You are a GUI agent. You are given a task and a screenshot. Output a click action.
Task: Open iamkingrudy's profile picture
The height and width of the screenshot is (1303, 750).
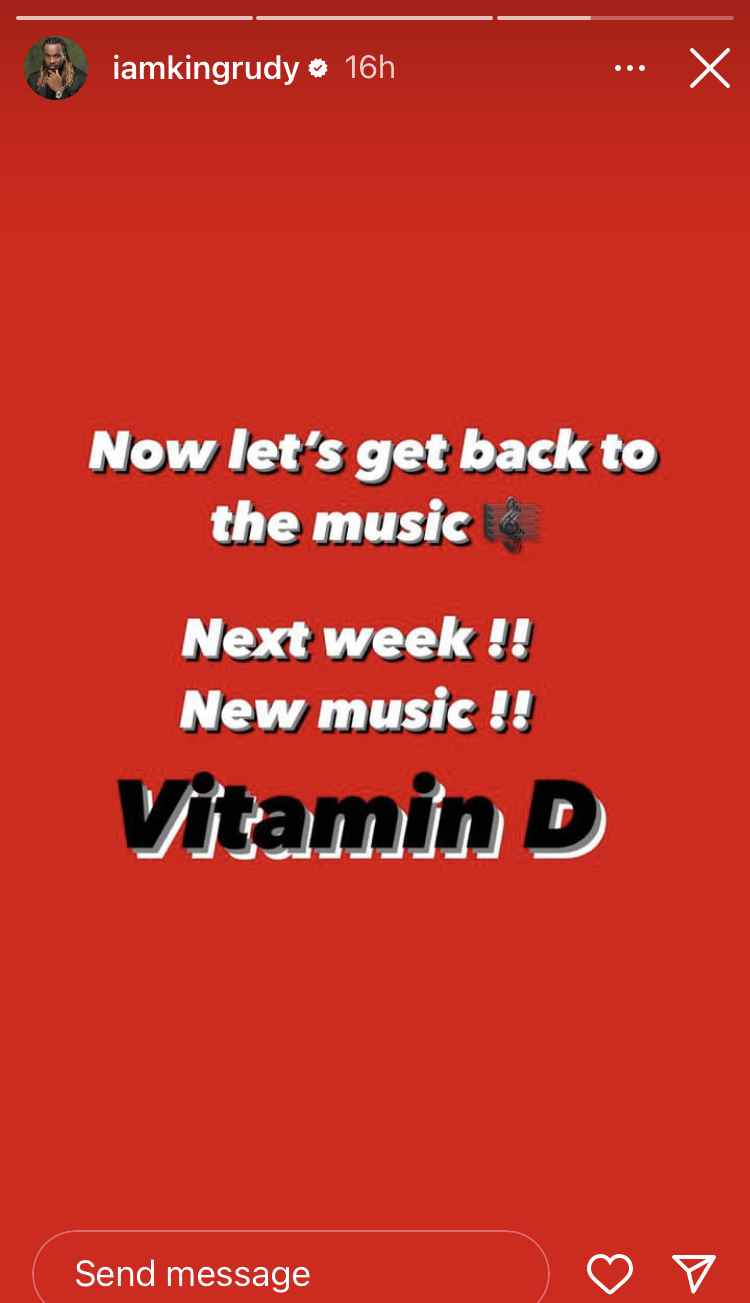pos(56,69)
